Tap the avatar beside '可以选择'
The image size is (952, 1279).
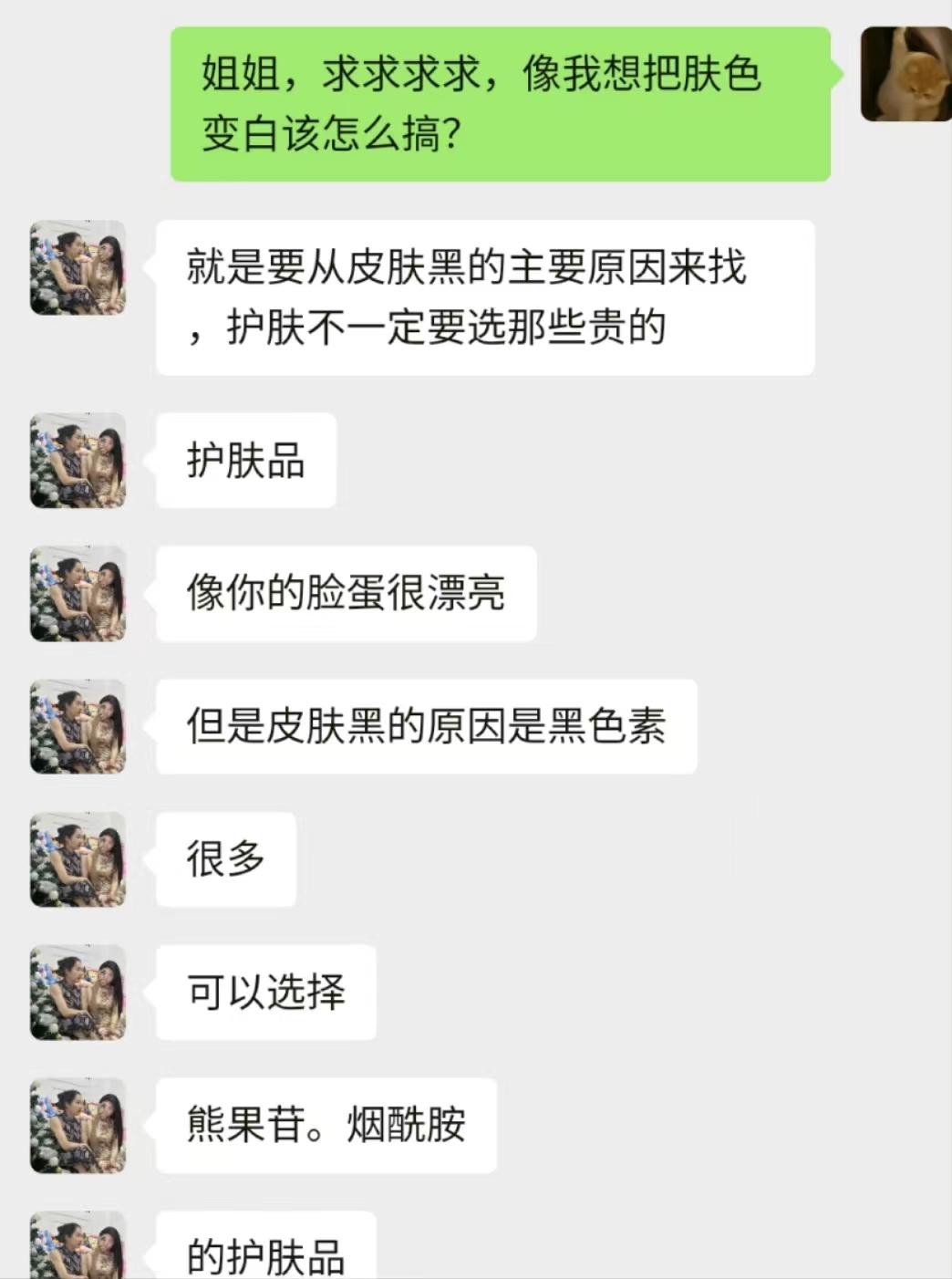[x=78, y=993]
